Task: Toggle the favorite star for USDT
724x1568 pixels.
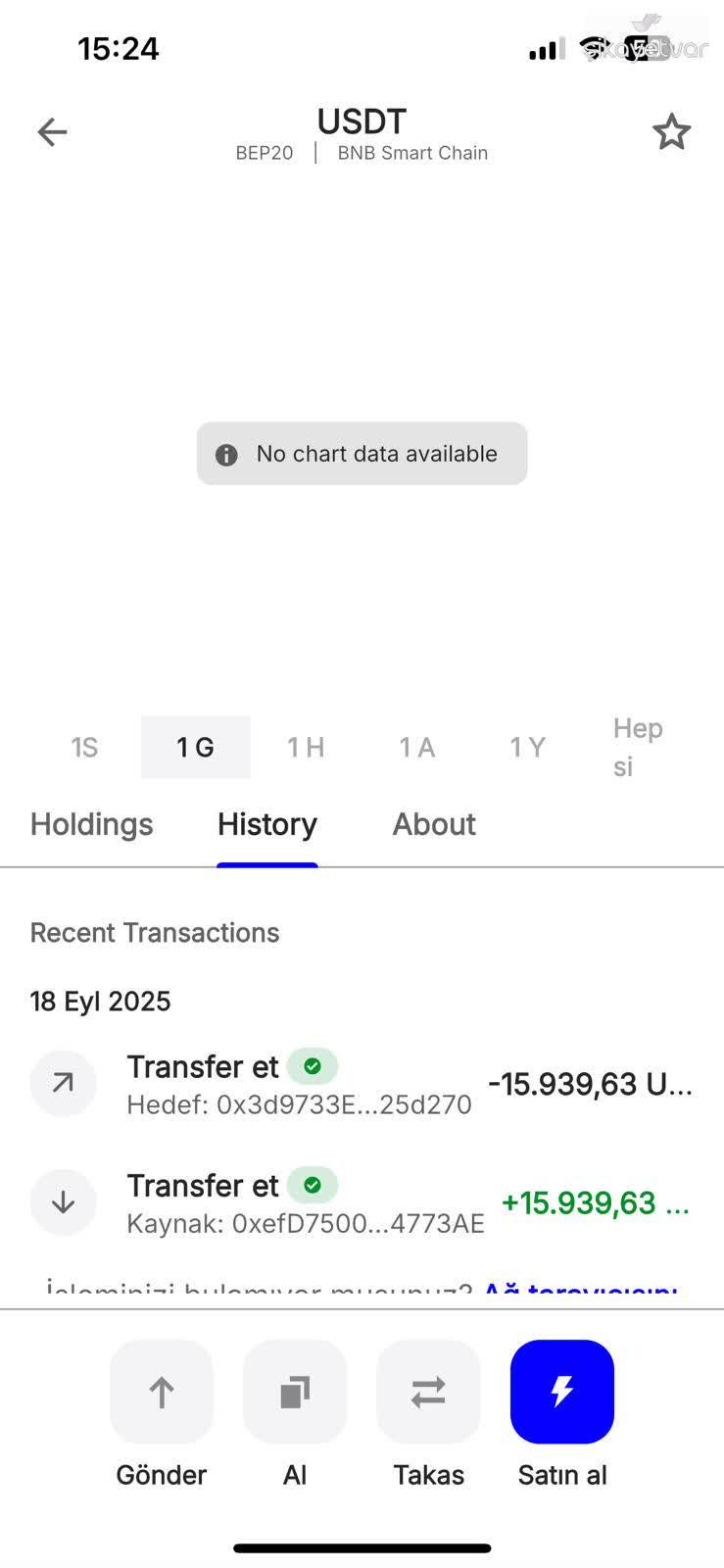Action: tap(672, 130)
